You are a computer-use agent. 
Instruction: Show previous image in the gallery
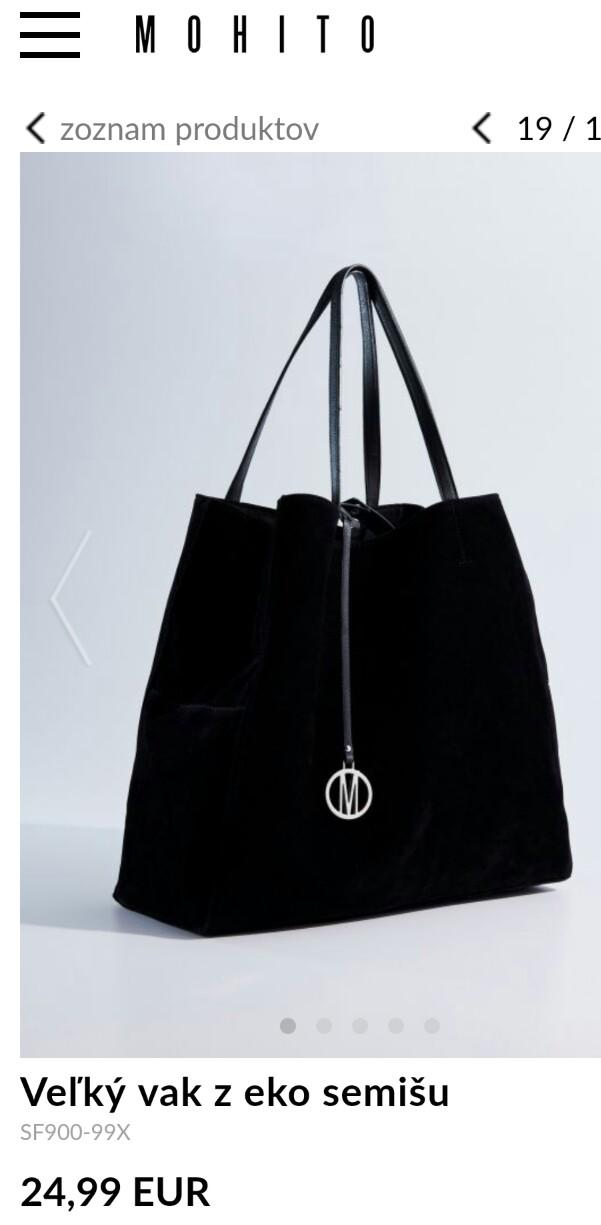[x=71, y=598]
